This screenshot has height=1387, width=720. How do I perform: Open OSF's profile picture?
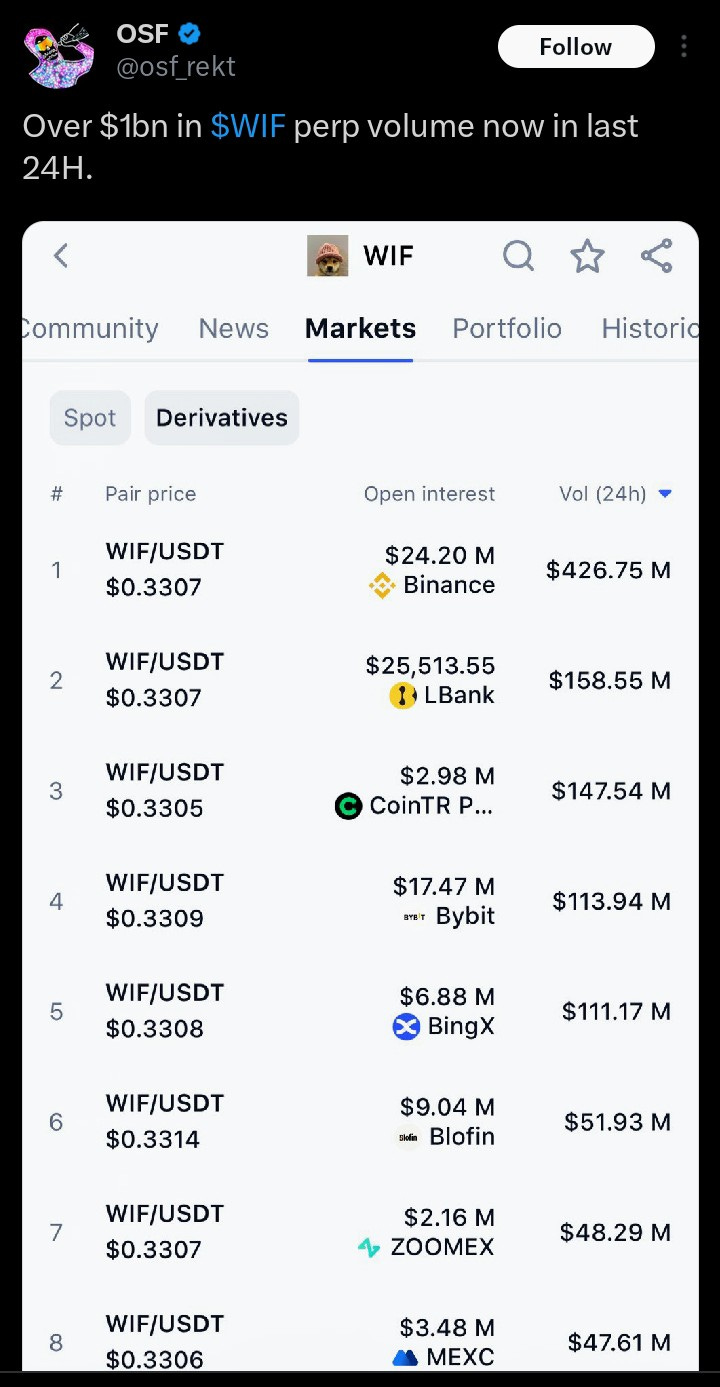tap(61, 53)
